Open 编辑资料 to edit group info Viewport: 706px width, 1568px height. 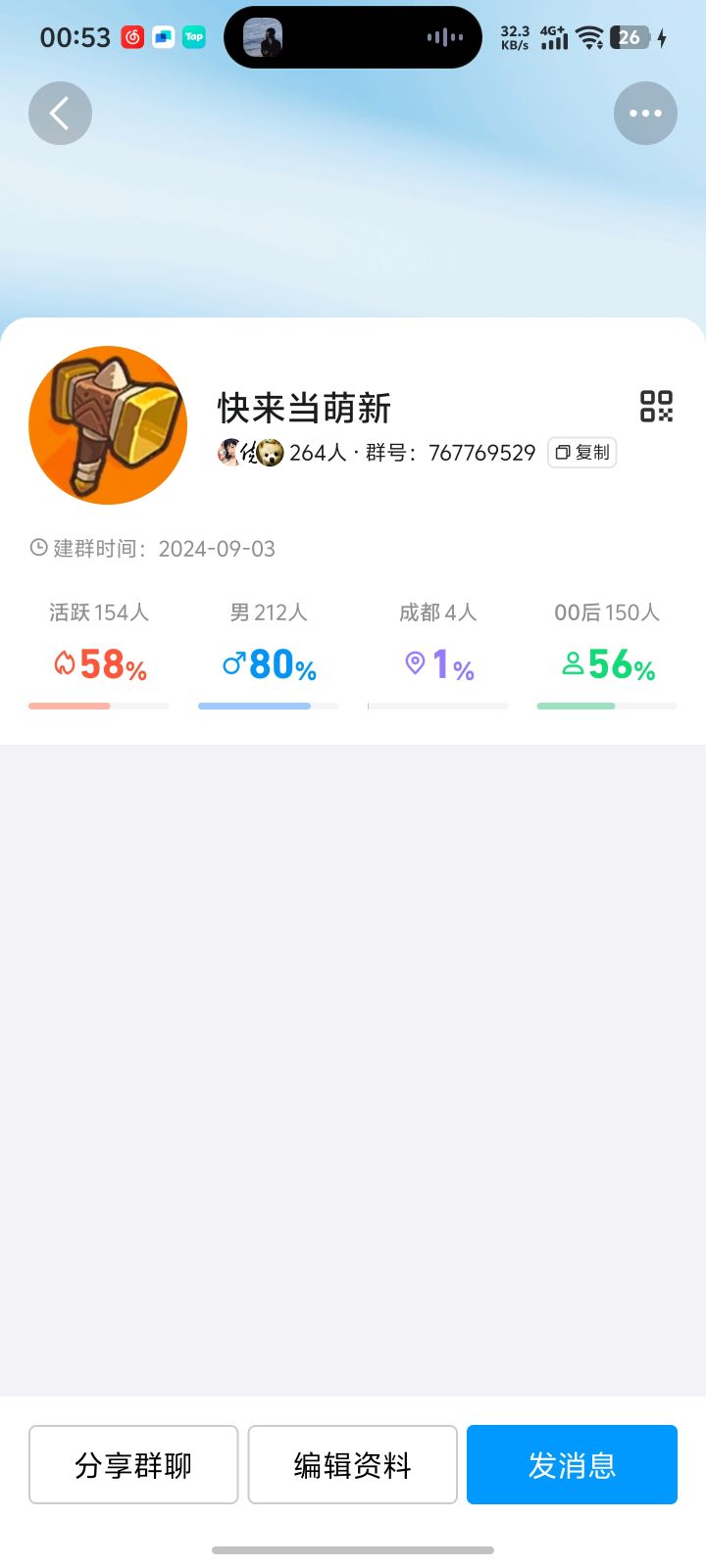(352, 1465)
